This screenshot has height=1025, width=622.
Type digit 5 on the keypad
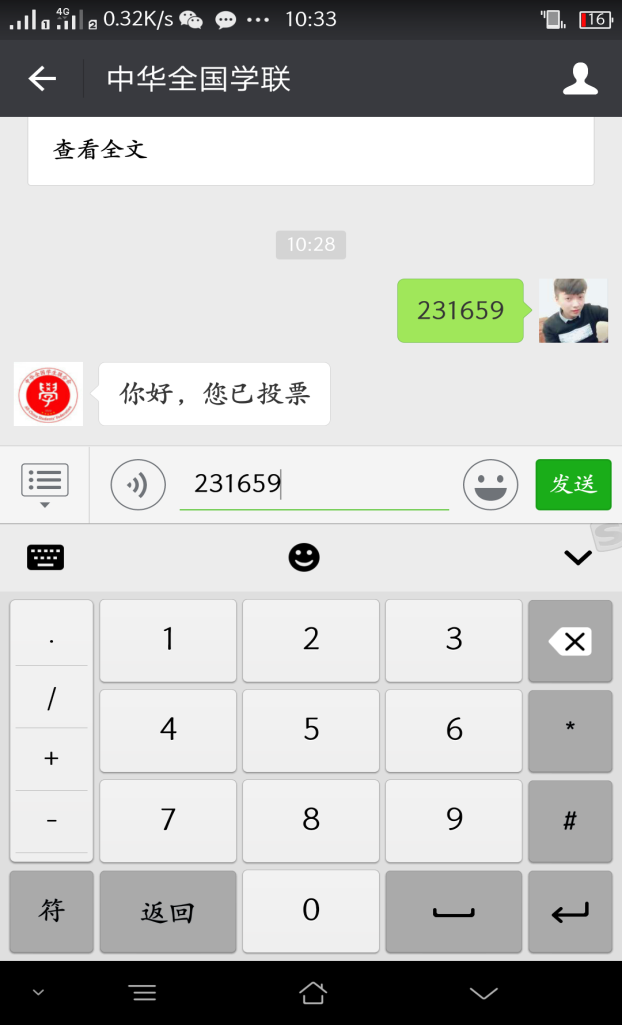[x=311, y=730]
